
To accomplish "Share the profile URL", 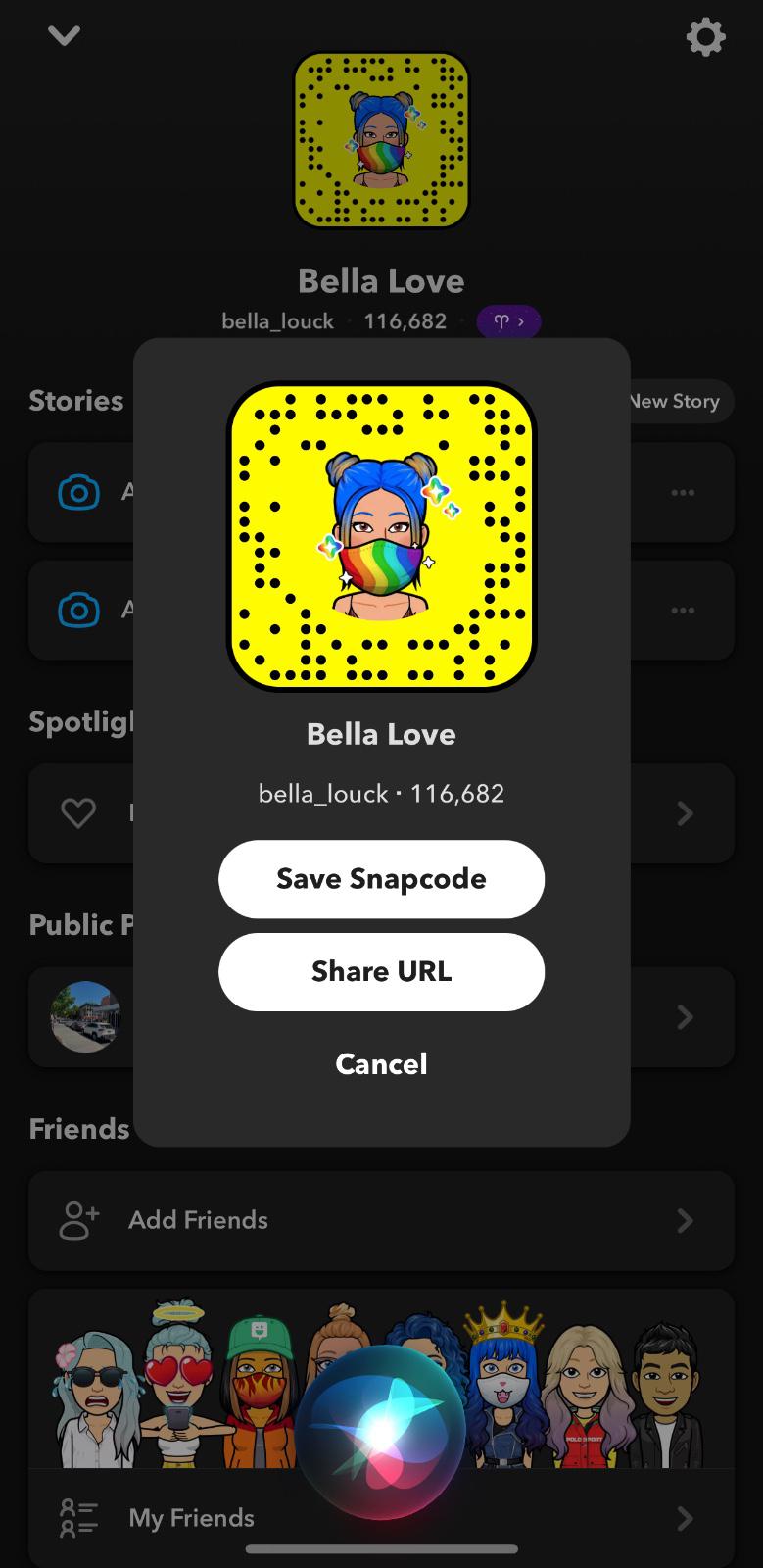I will [x=381, y=972].
